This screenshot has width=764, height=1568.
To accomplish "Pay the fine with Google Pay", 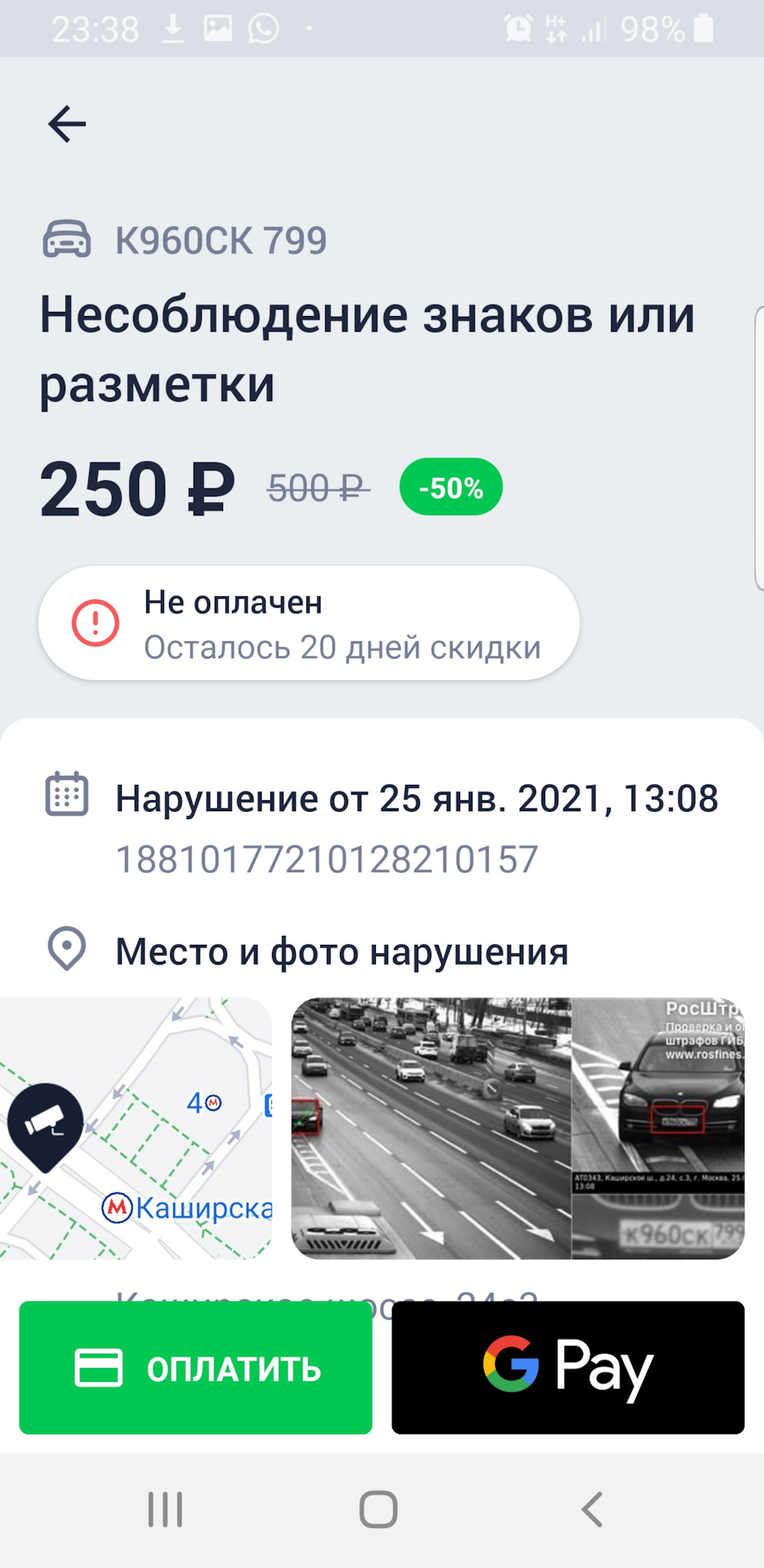I will pos(568,1367).
